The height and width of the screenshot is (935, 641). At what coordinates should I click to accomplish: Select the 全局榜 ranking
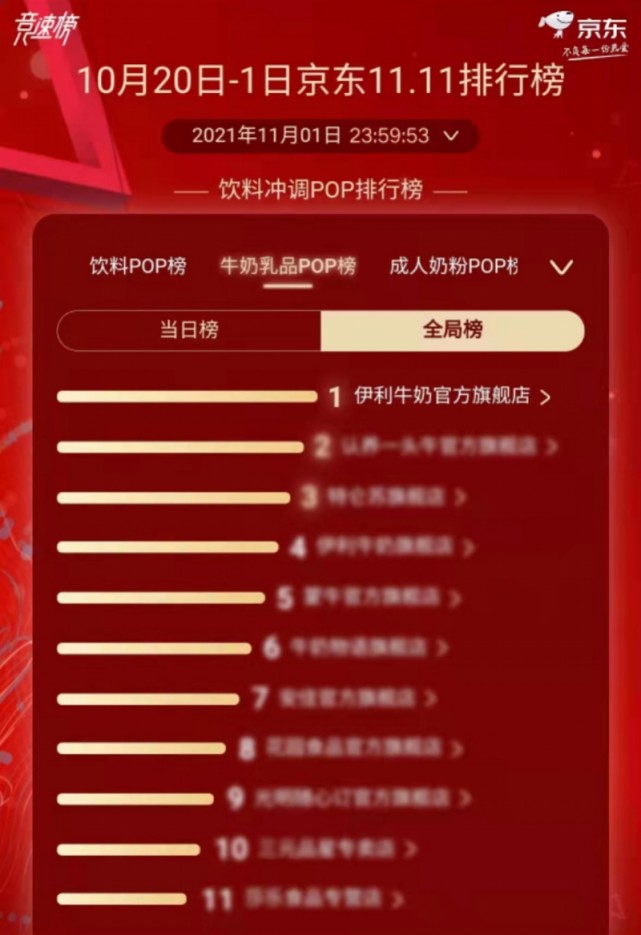452,330
